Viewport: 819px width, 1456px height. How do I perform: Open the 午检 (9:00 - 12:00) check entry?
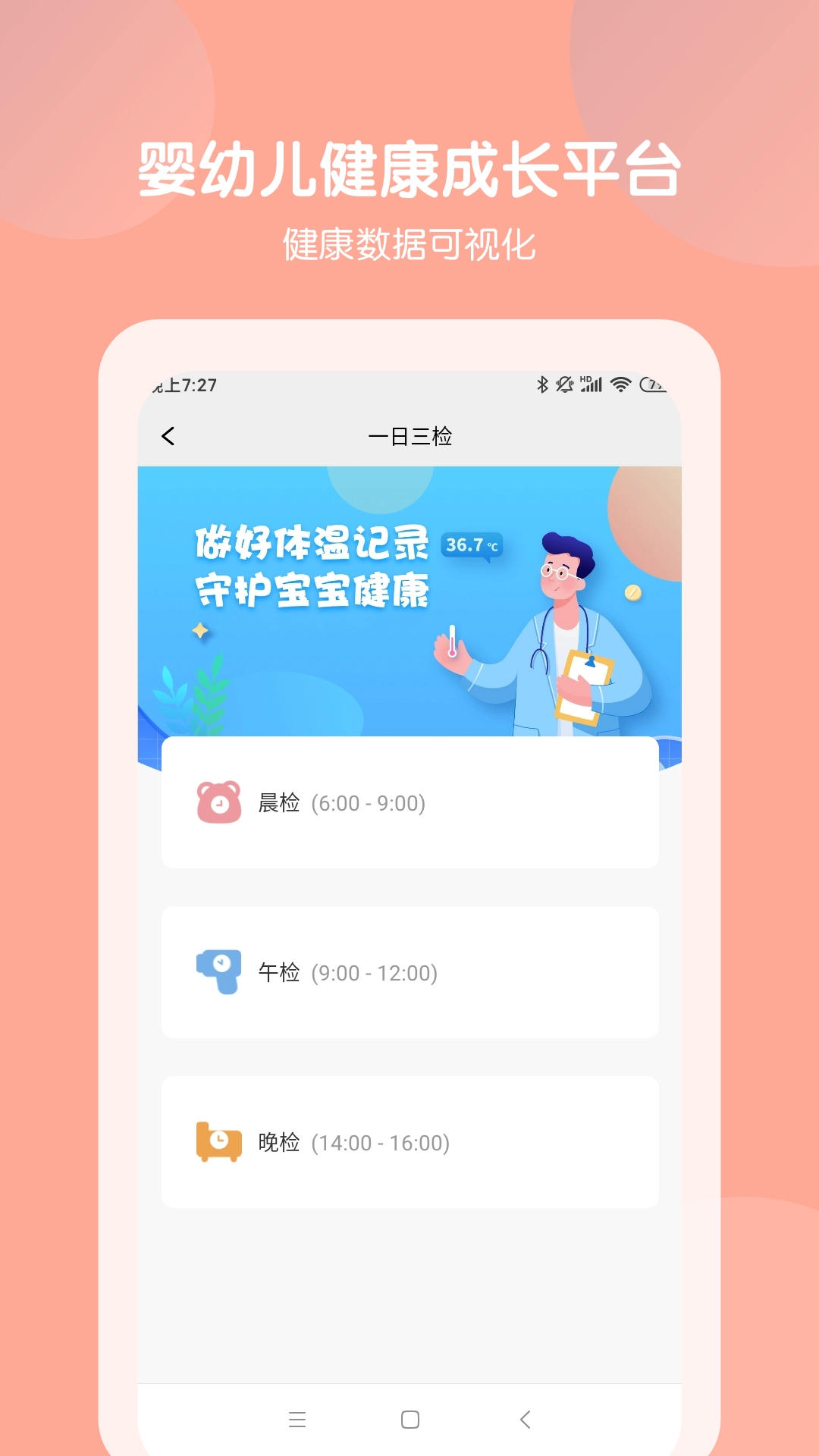point(409,971)
